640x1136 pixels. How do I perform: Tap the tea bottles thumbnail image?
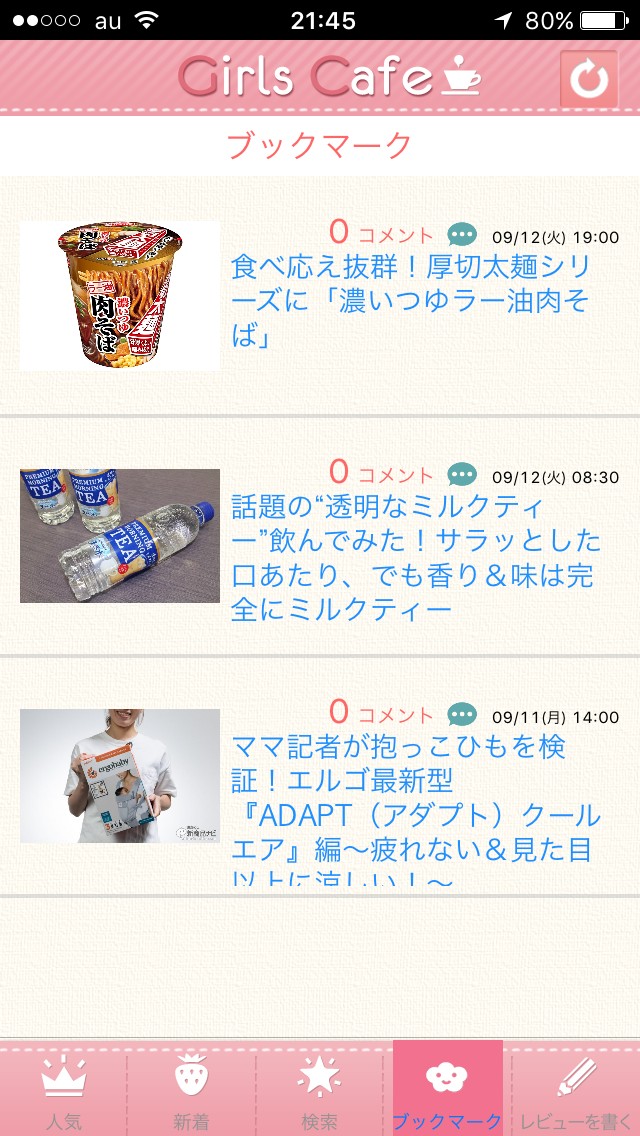coord(120,536)
